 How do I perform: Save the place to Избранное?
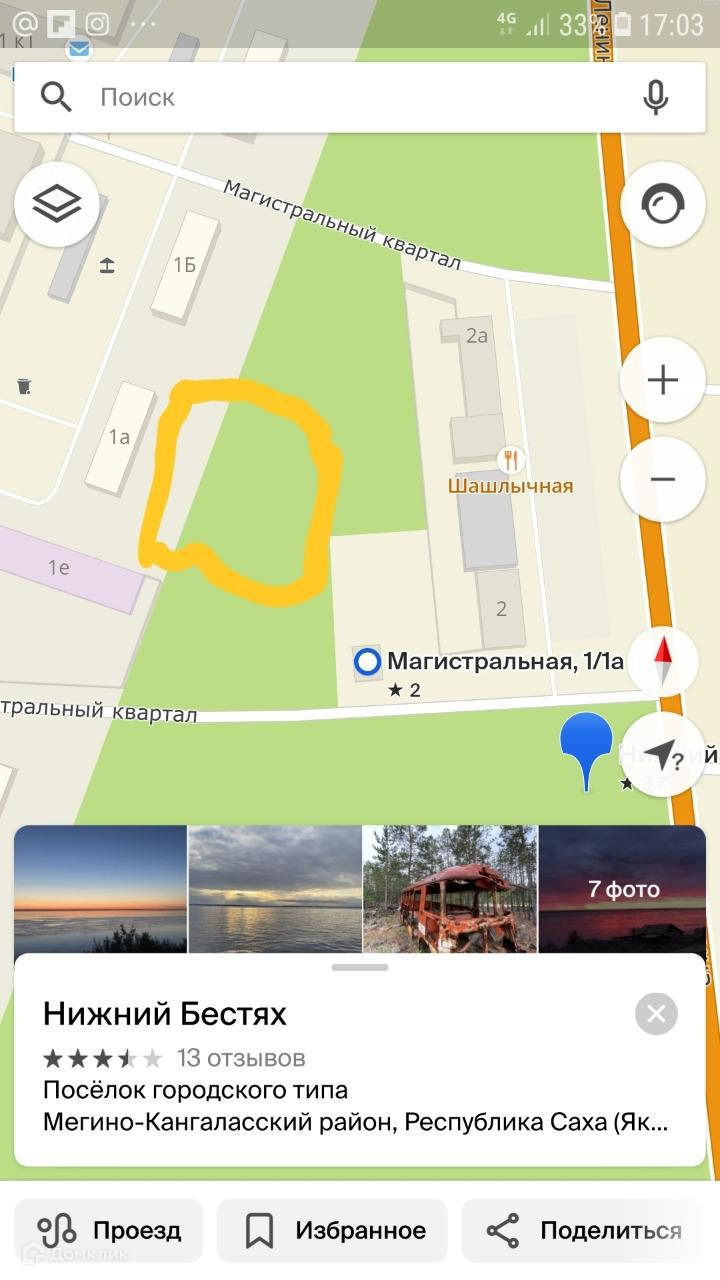tap(333, 1230)
